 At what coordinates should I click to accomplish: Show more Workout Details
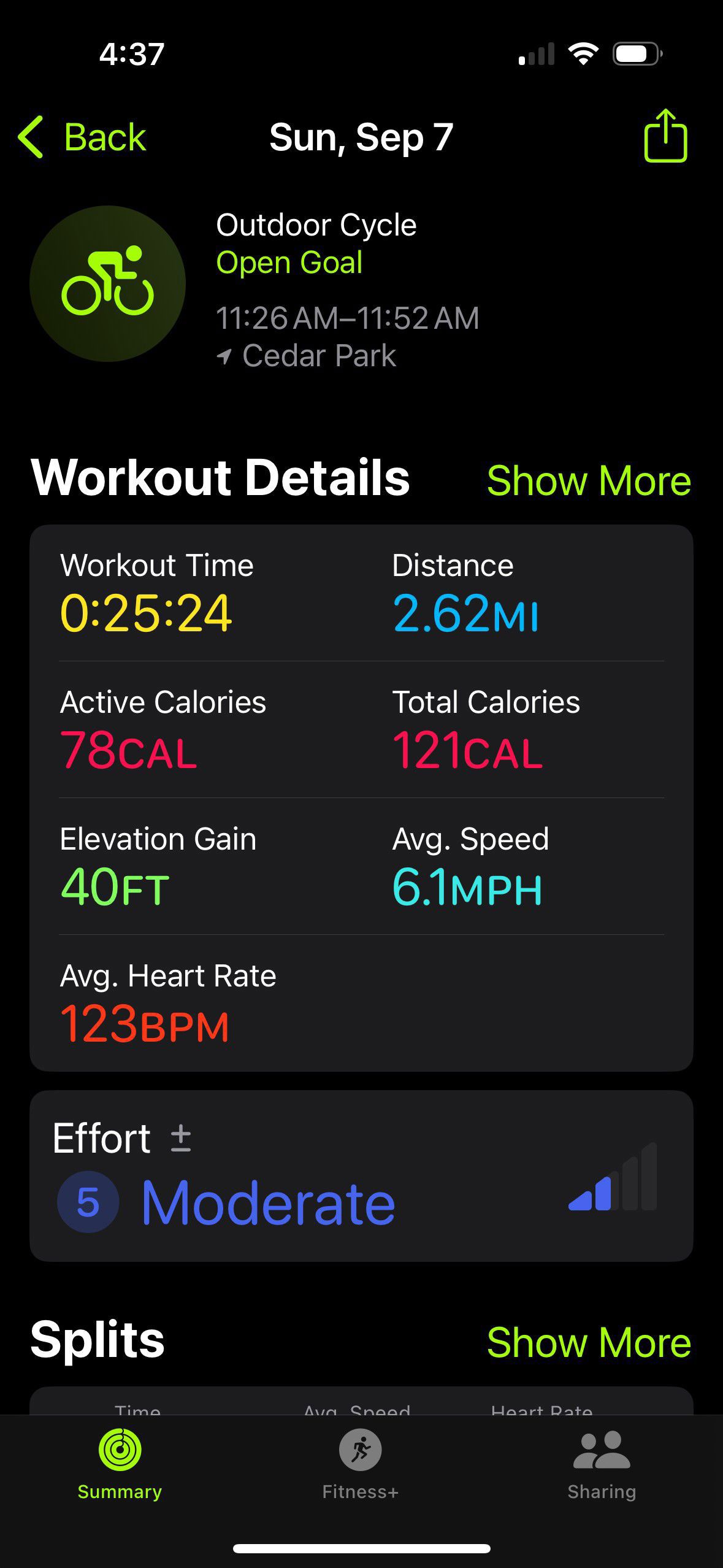coord(589,480)
